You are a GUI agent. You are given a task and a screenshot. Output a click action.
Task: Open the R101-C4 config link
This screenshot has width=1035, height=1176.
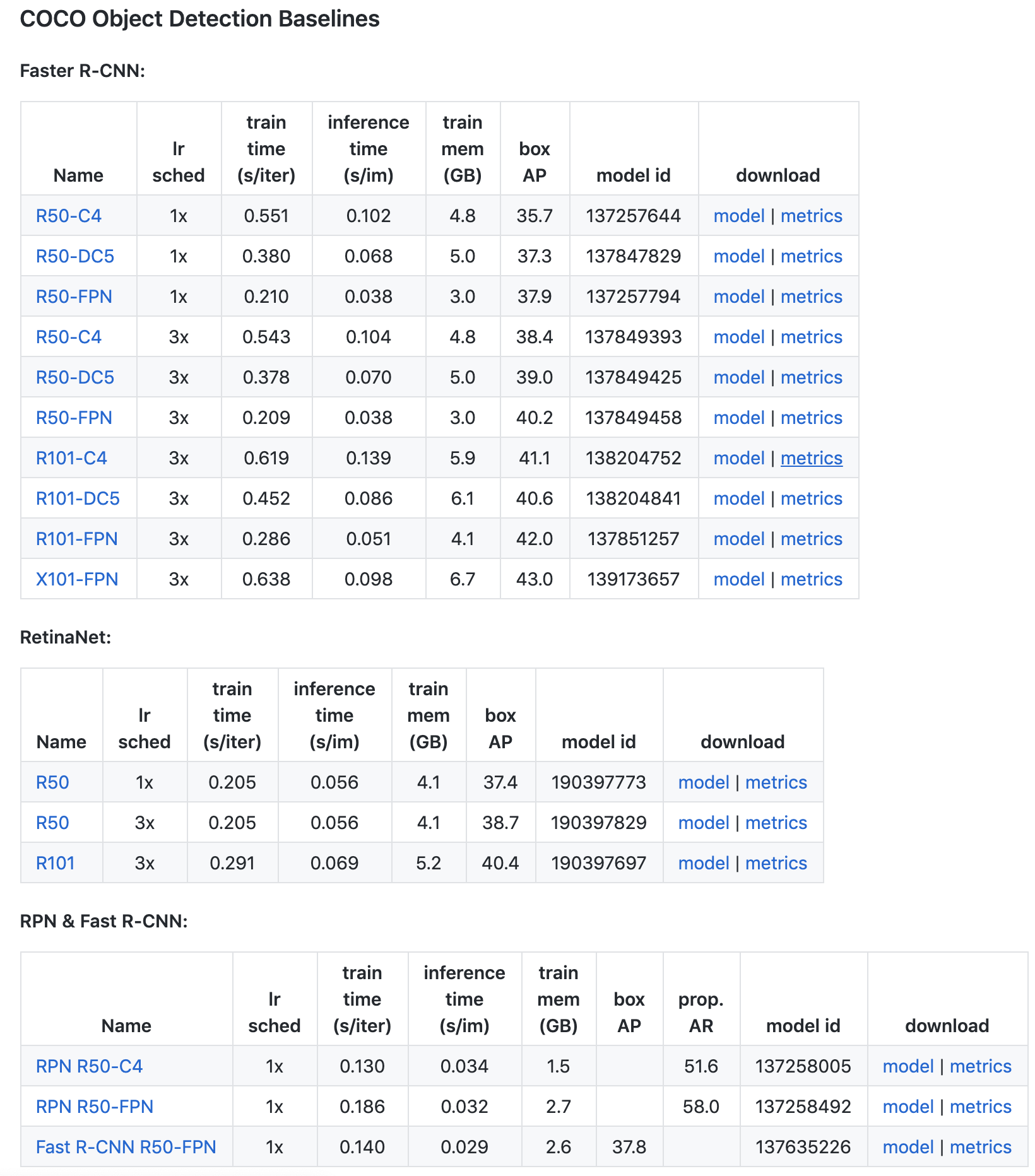pyautogui.click(x=71, y=458)
